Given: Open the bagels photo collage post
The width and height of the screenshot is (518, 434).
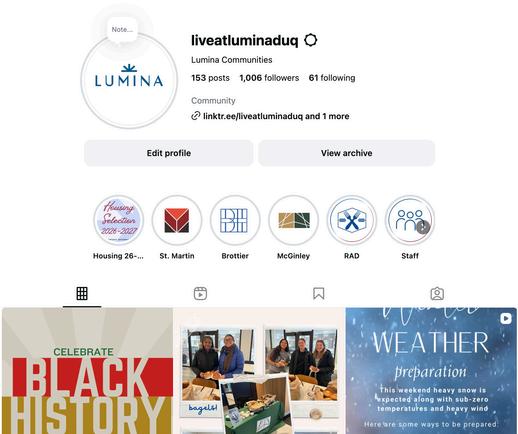Looking at the screenshot, I should 259,371.
